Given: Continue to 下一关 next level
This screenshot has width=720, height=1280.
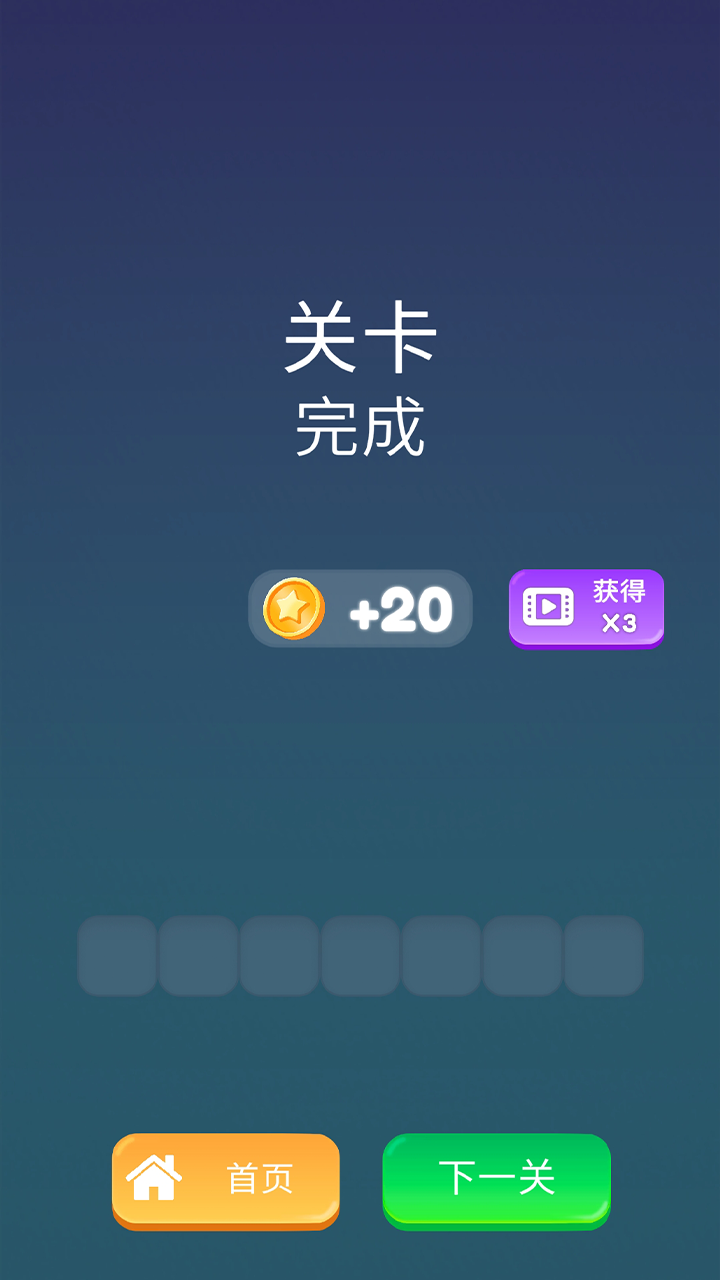Looking at the screenshot, I should 496,1178.
